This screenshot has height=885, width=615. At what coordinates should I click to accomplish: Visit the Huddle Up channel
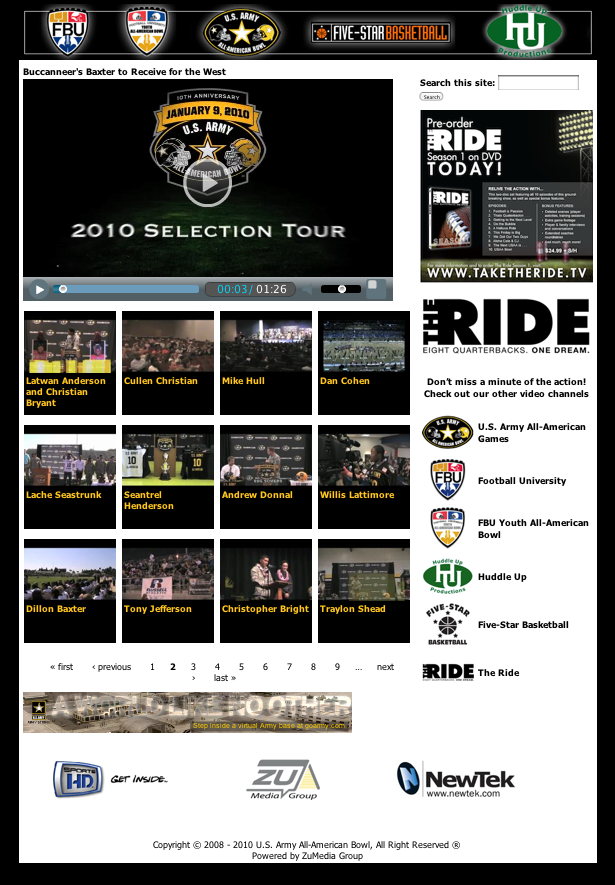[x=501, y=577]
